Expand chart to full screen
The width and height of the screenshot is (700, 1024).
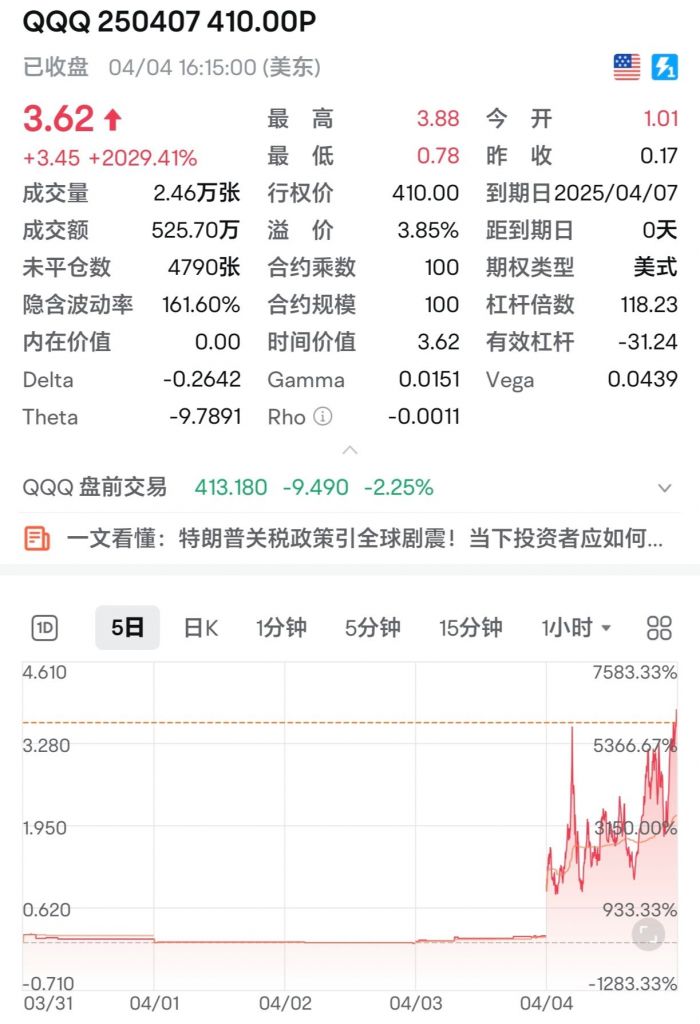click(x=648, y=935)
